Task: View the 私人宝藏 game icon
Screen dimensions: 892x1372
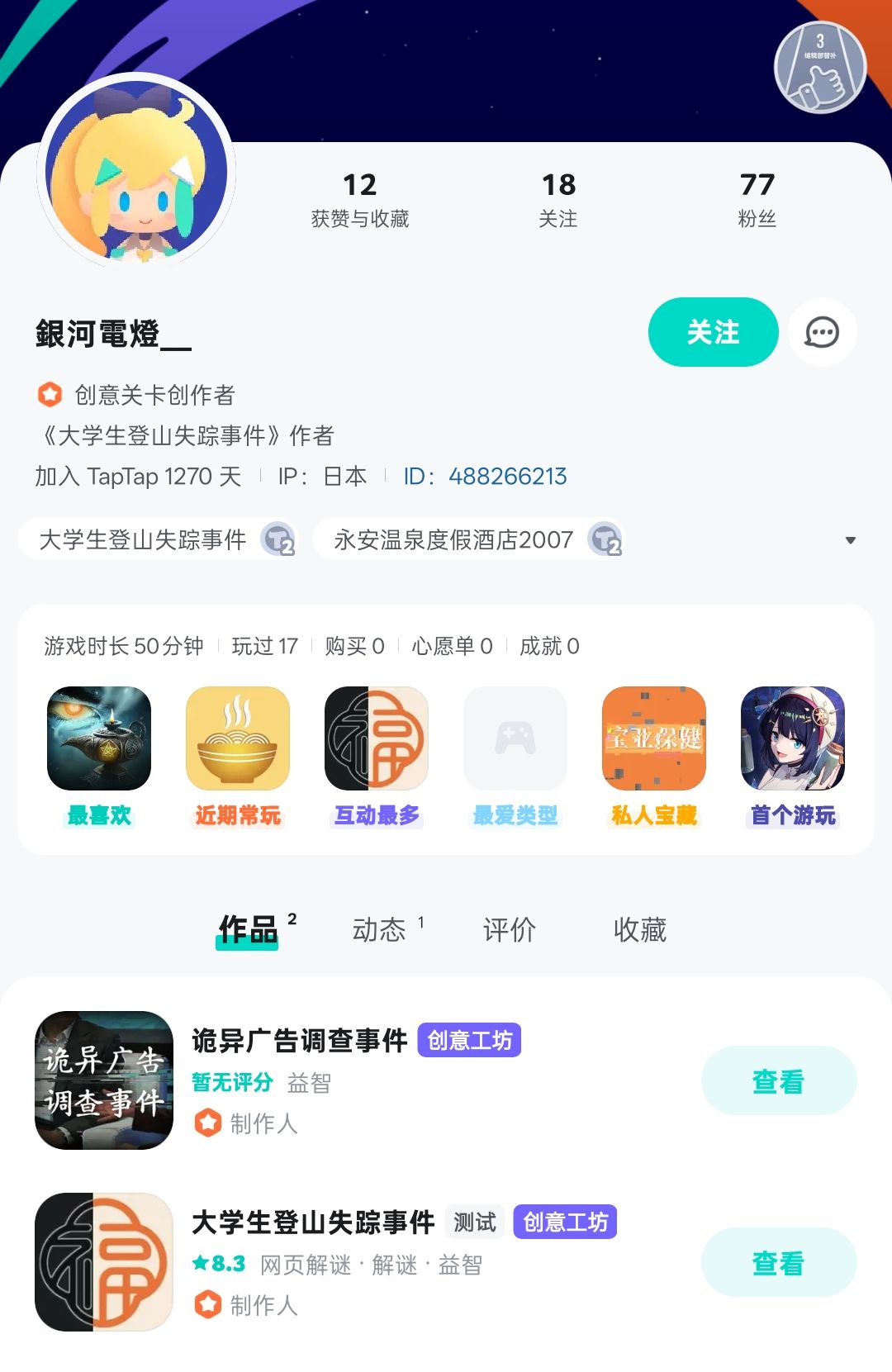Action: coord(654,739)
